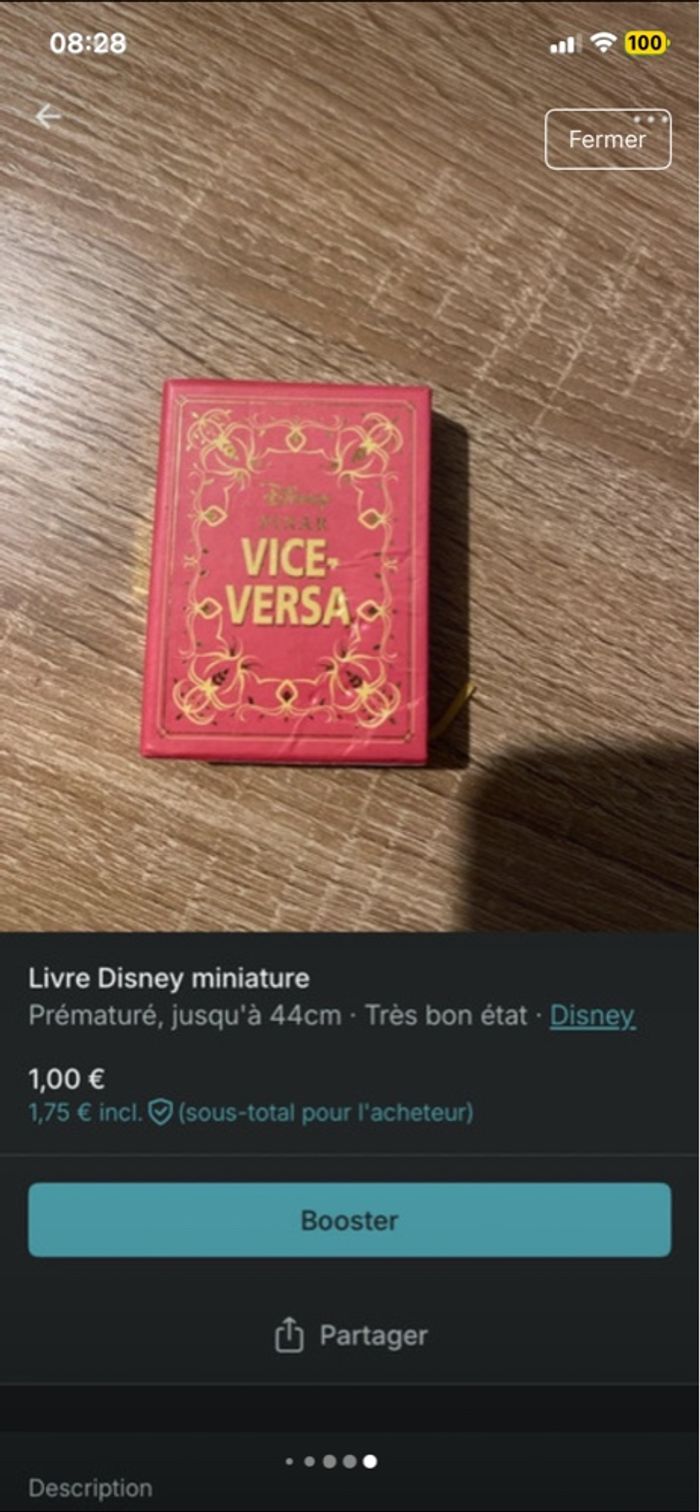700x1512 pixels.
Task: Tap the Fermer button
Action: click(607, 139)
